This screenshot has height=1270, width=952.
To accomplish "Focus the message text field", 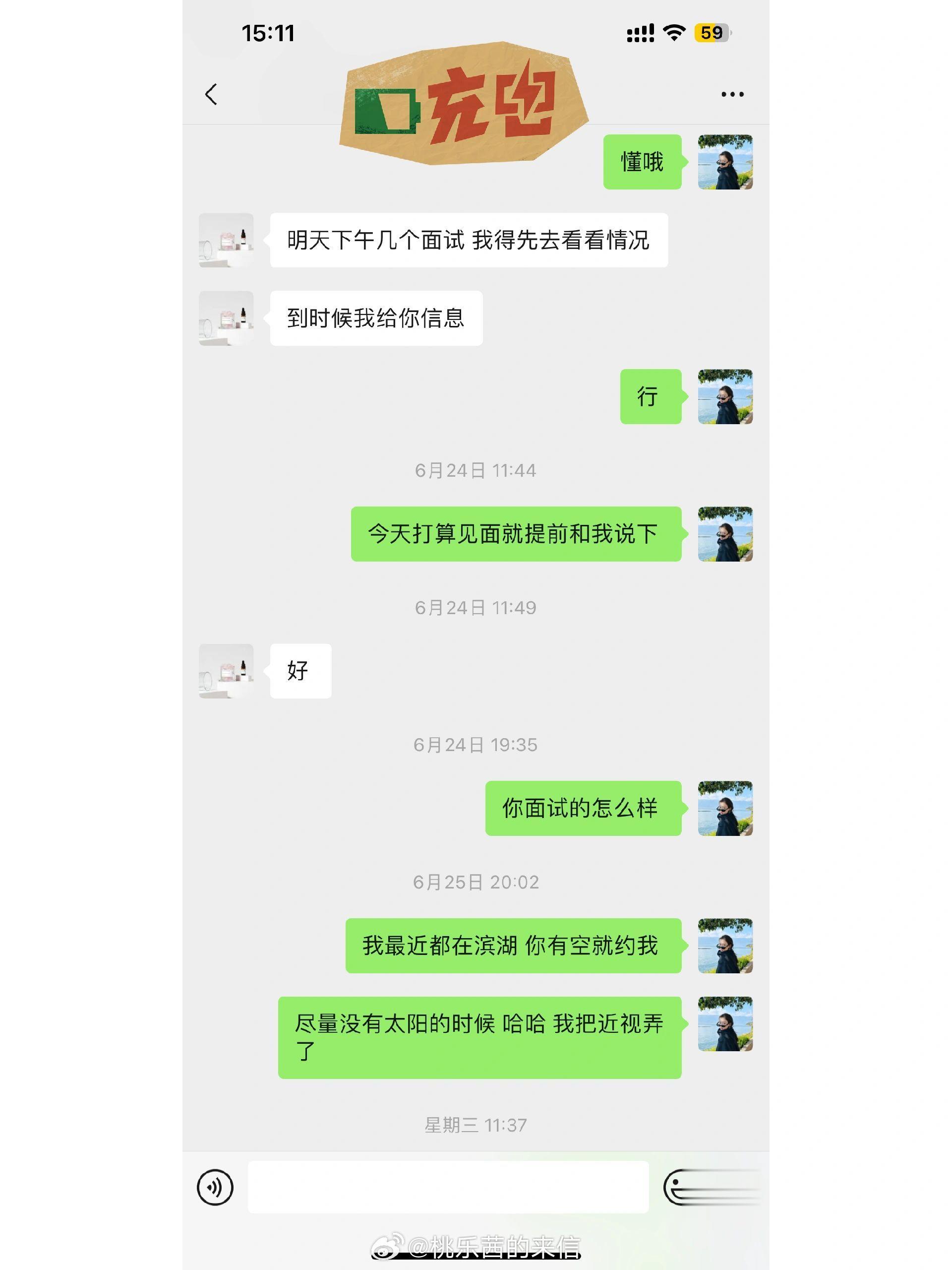I will coord(448,1187).
